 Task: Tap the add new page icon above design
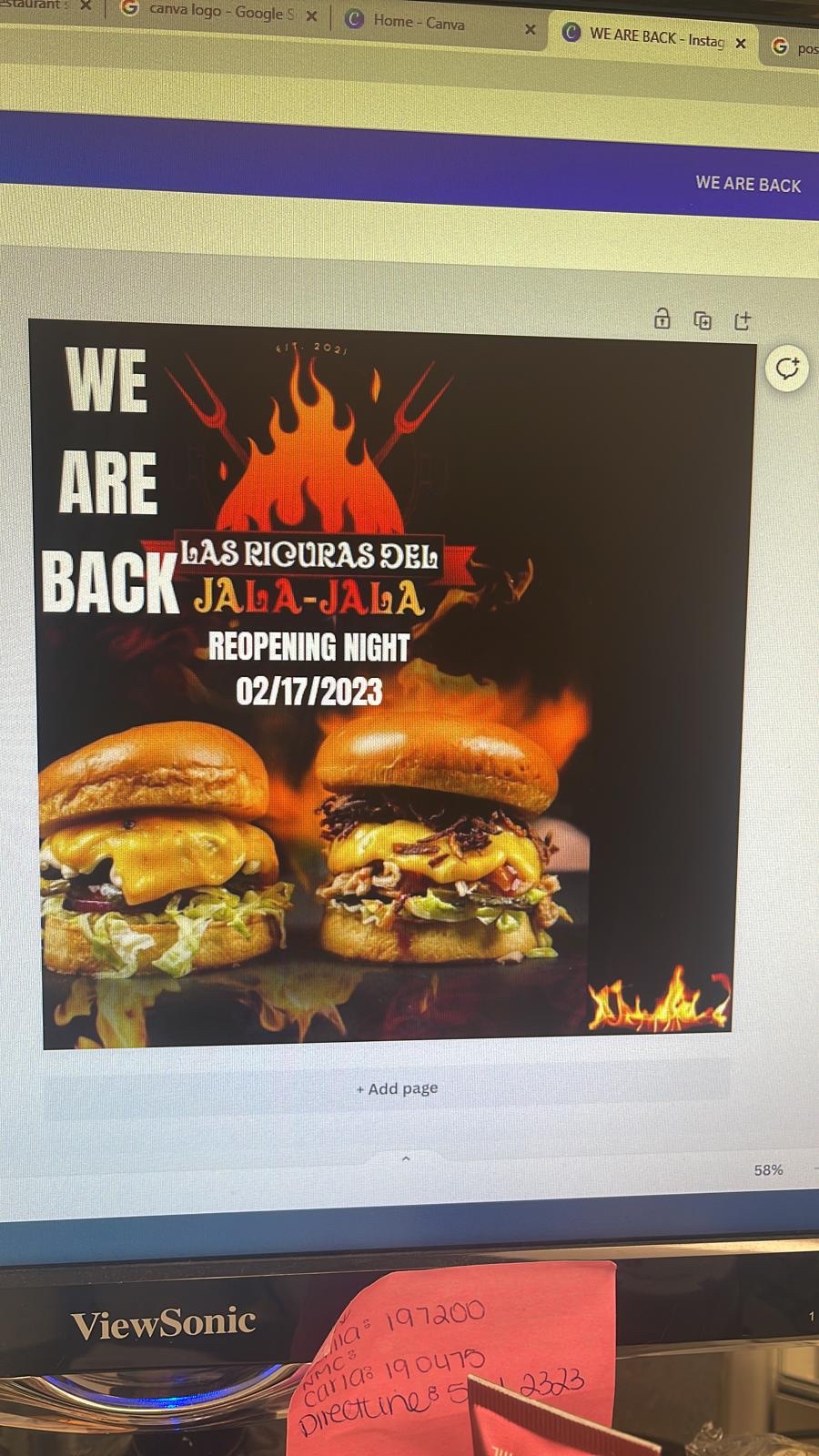tap(742, 320)
